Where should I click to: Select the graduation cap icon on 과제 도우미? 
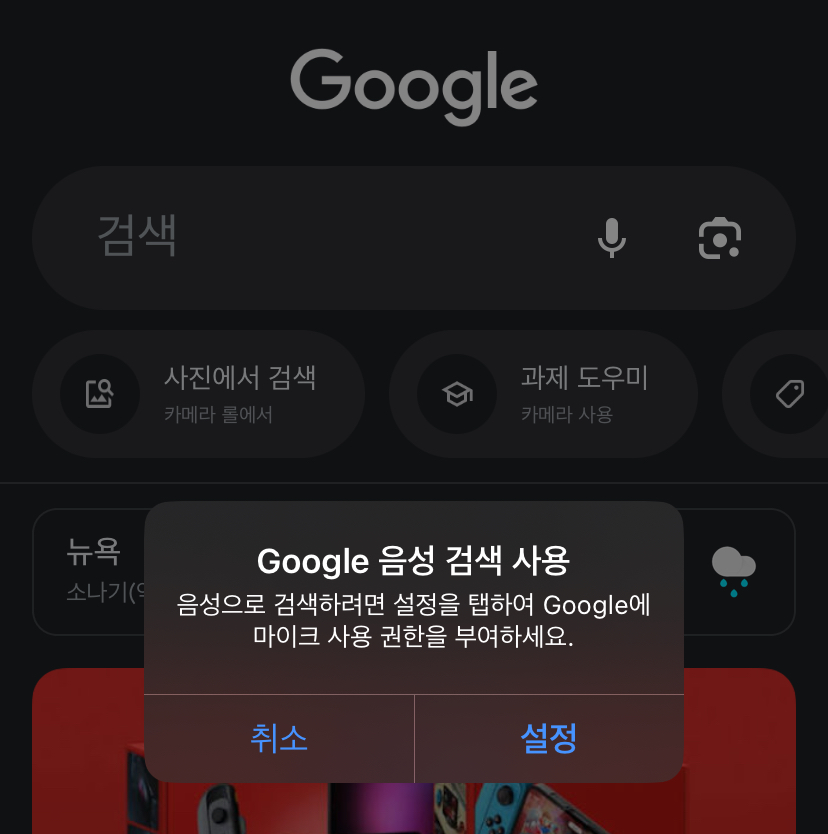458,394
